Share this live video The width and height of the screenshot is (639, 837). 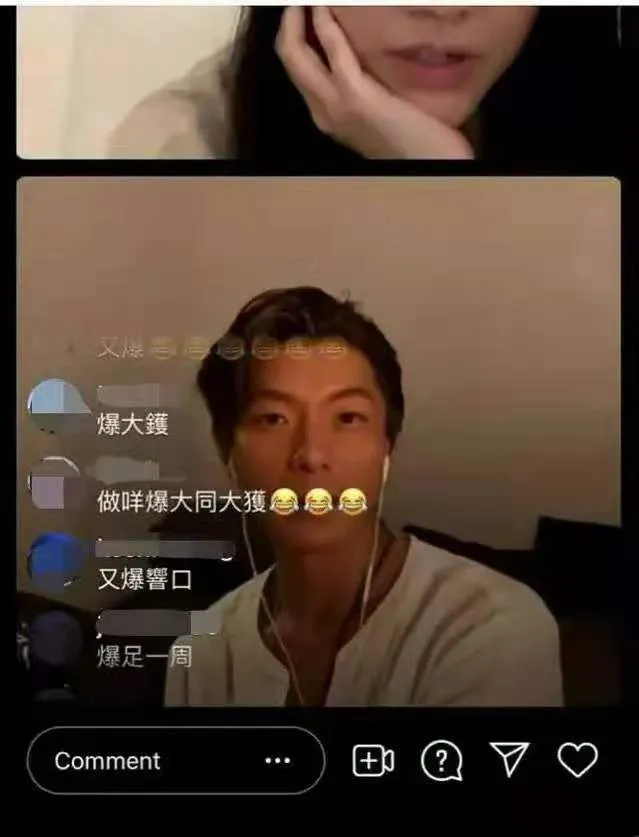pyautogui.click(x=510, y=761)
